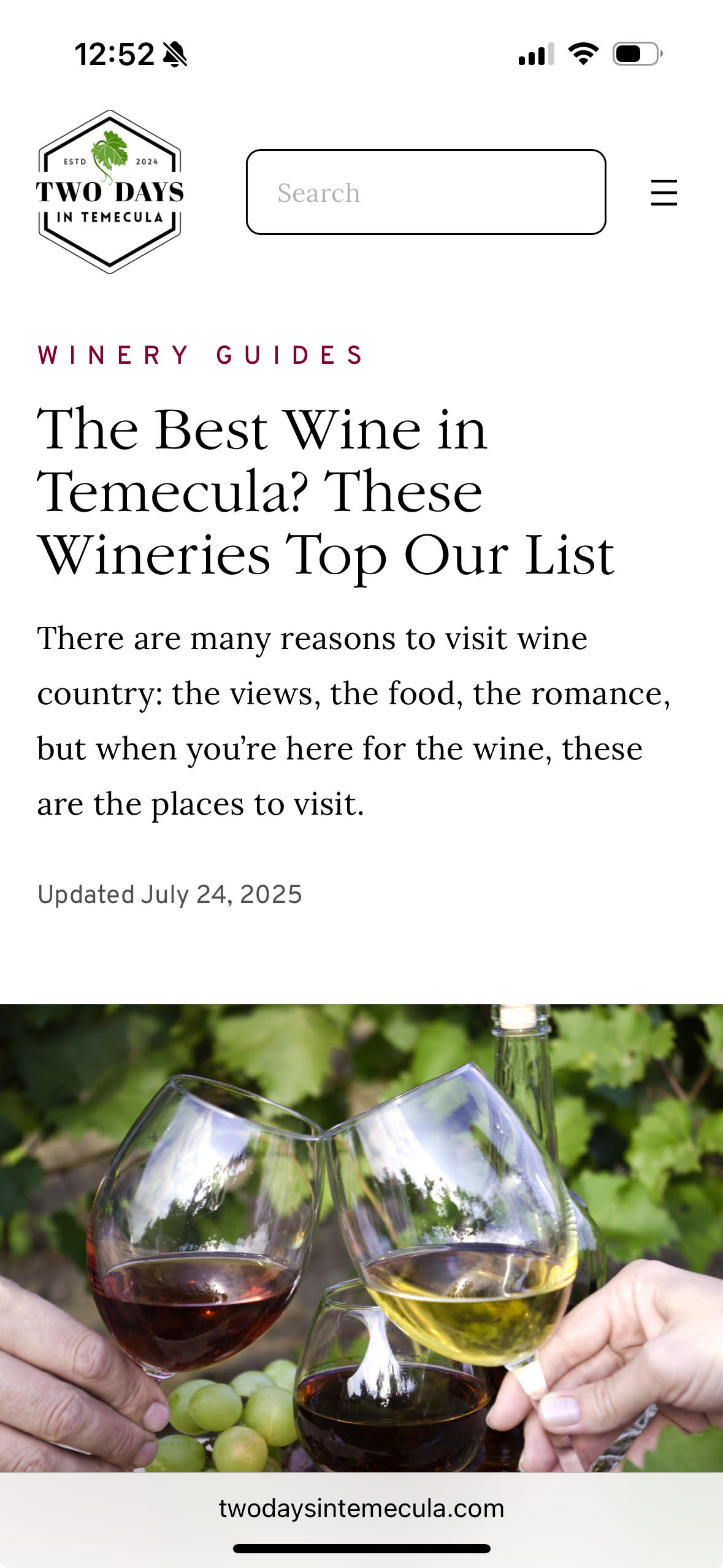
Task: Open the Winery Guides category
Action: coord(201,355)
